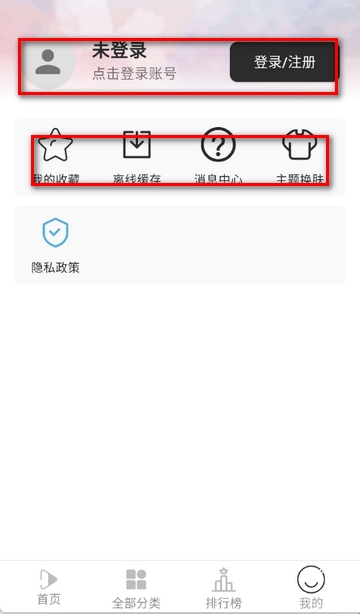Viewport: 360px width, 614px height.
Task: View the 隐私政策 privacy policy
Action: 56,246
